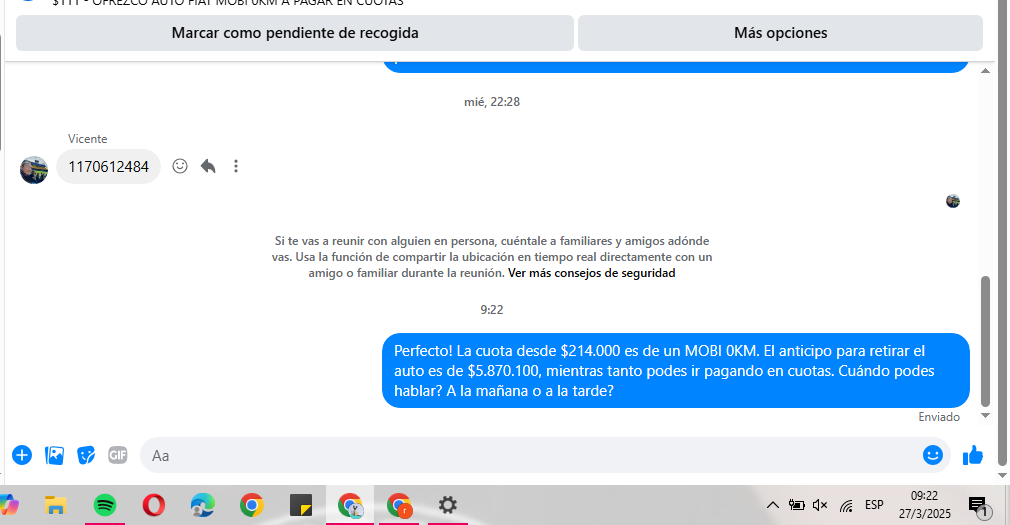Tap "Marcar como pendiente de recogida" button
The width and height of the screenshot is (1010, 525).
pyautogui.click(x=295, y=33)
